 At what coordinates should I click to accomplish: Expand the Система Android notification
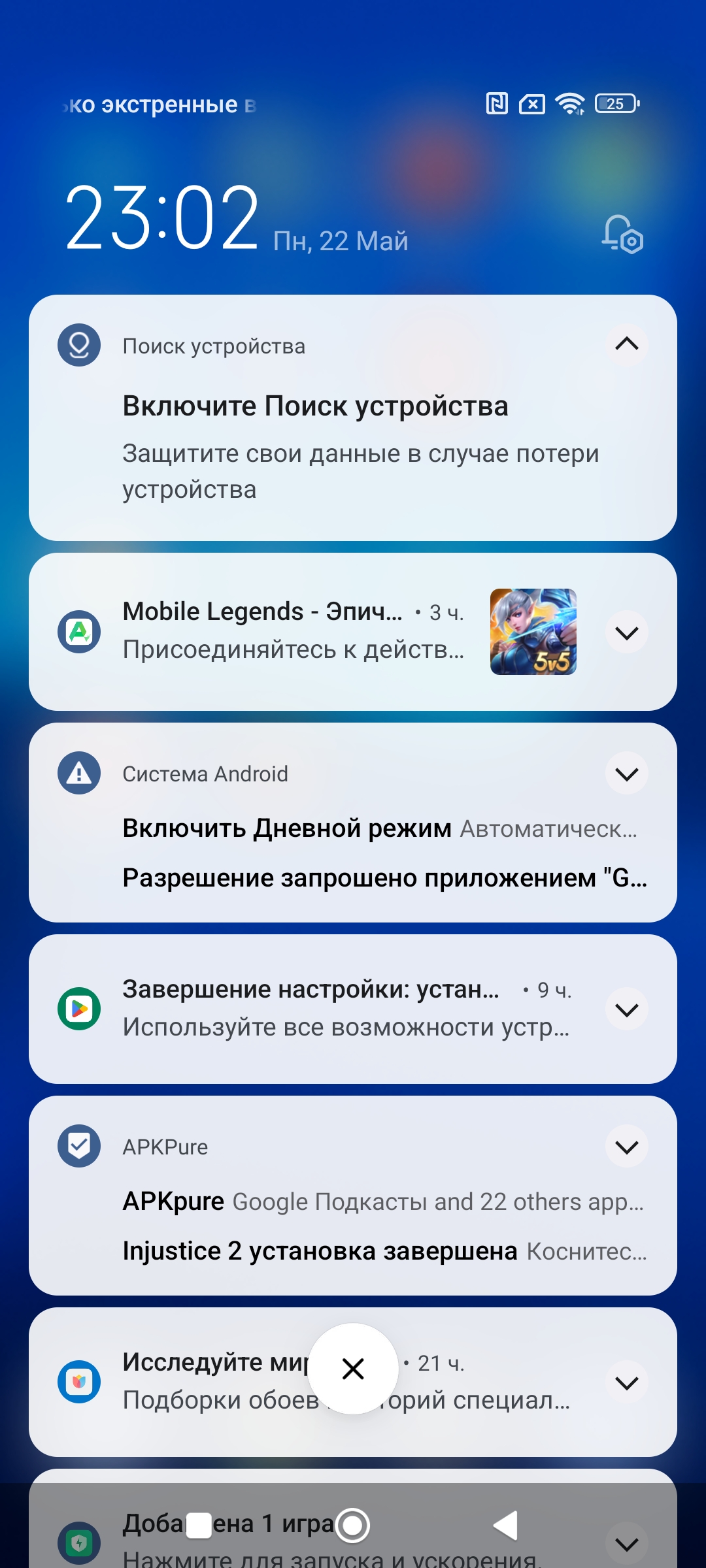pyautogui.click(x=626, y=774)
